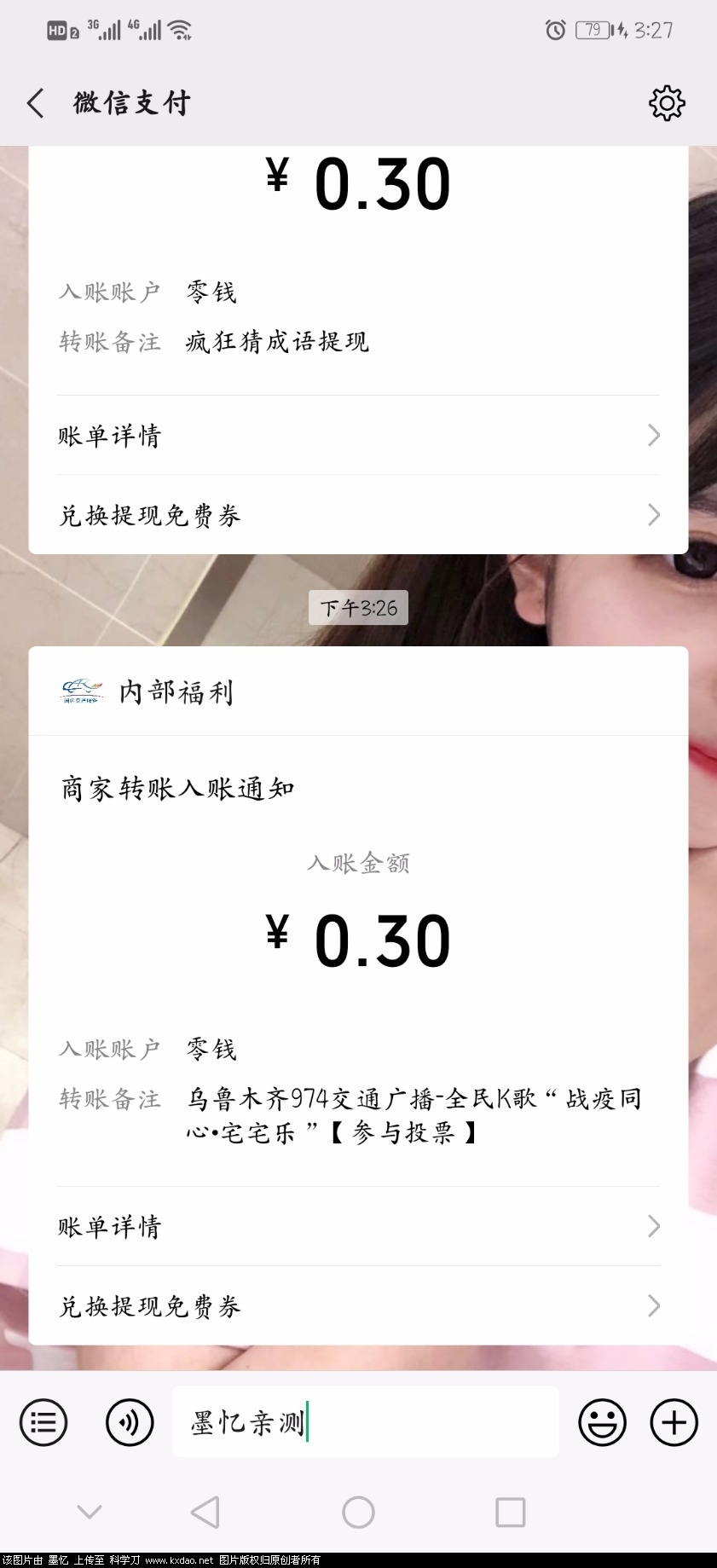This screenshot has height=1568, width=717.
Task: Tap the Wi-Fi icon in the status bar
Action: click(x=180, y=29)
